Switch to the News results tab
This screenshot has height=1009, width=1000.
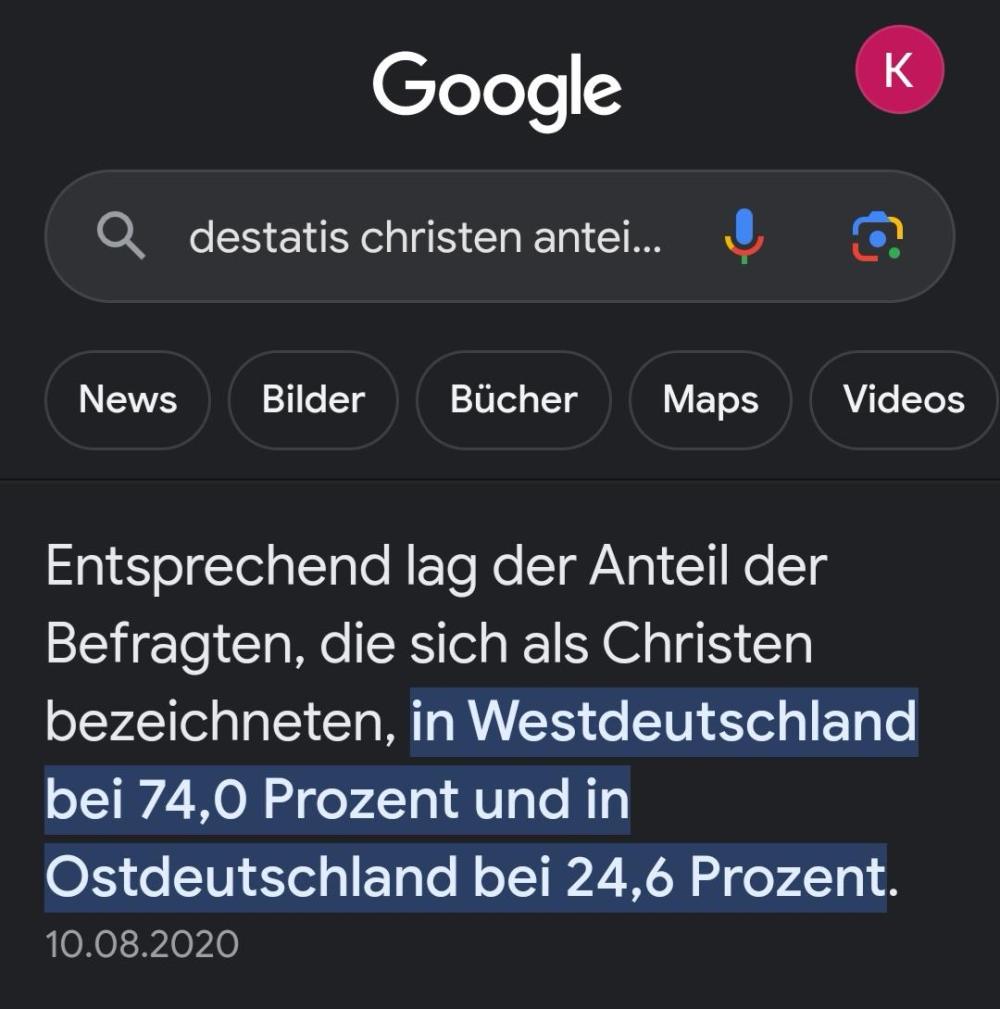click(127, 399)
